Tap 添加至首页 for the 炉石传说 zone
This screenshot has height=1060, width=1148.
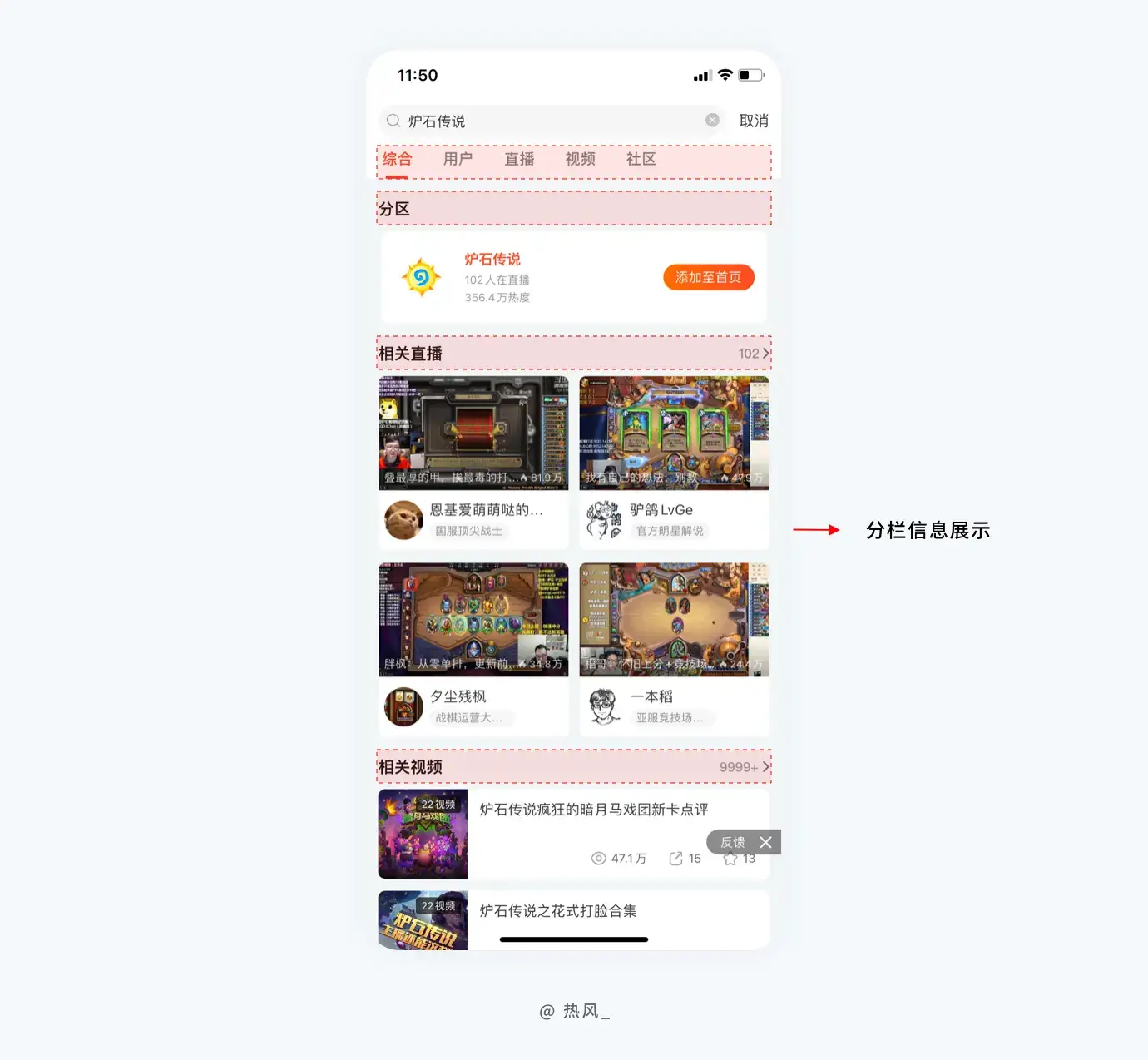(x=708, y=277)
